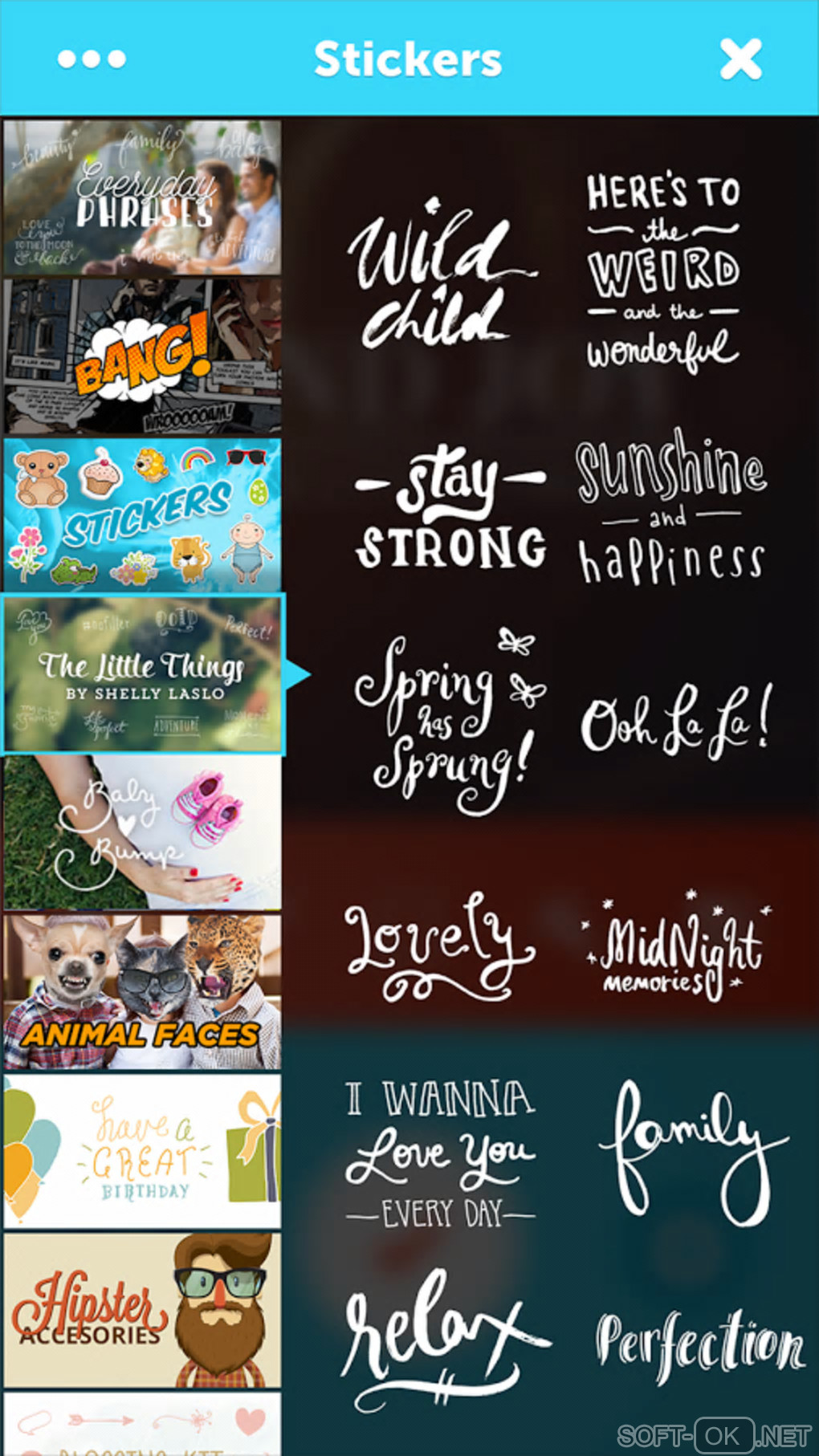The width and height of the screenshot is (819, 1456).
Task: Open the three-dot menu
Action: point(92,59)
